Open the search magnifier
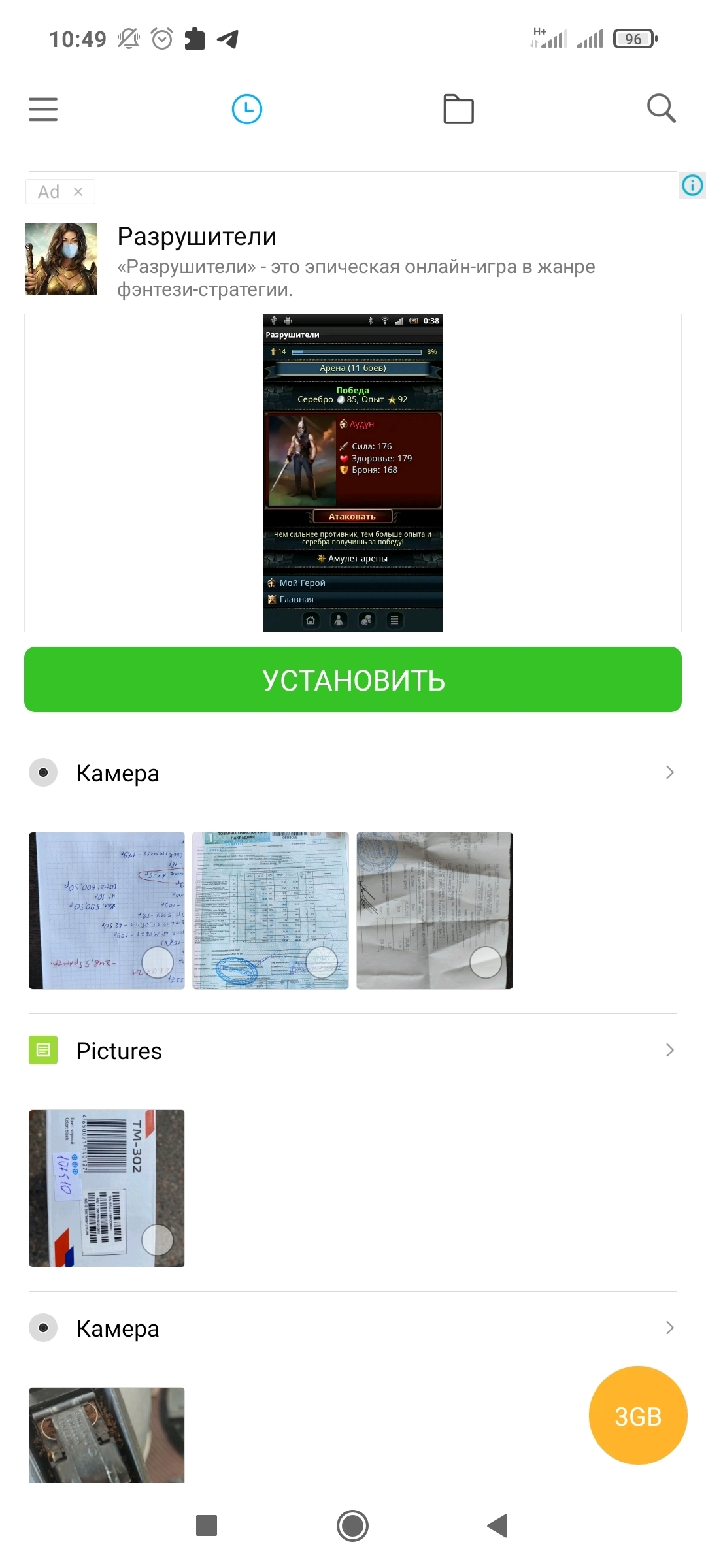The image size is (706, 1568). click(661, 108)
